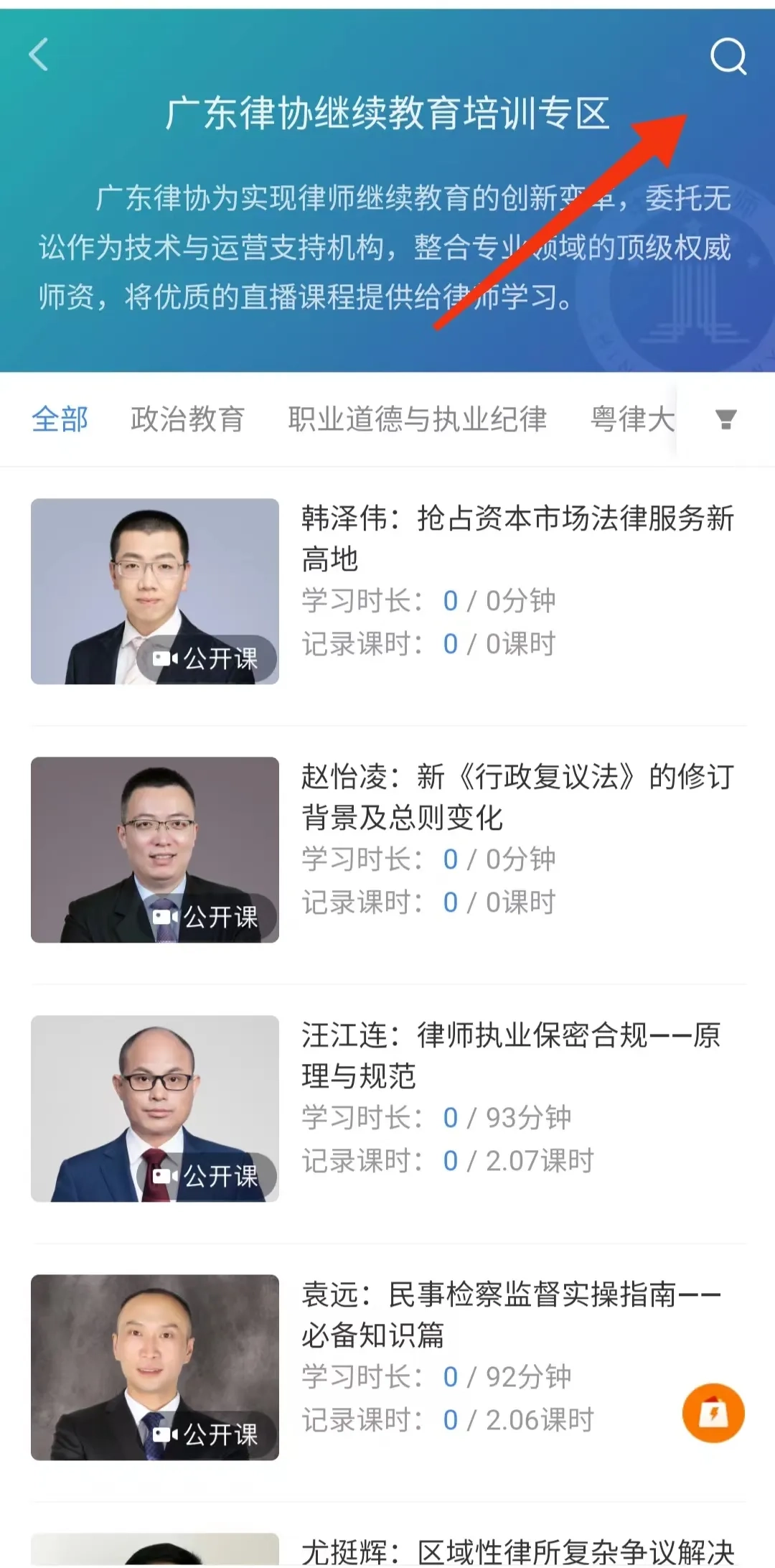Switch to the 全部 tab
The width and height of the screenshot is (775, 1568).
(x=60, y=419)
